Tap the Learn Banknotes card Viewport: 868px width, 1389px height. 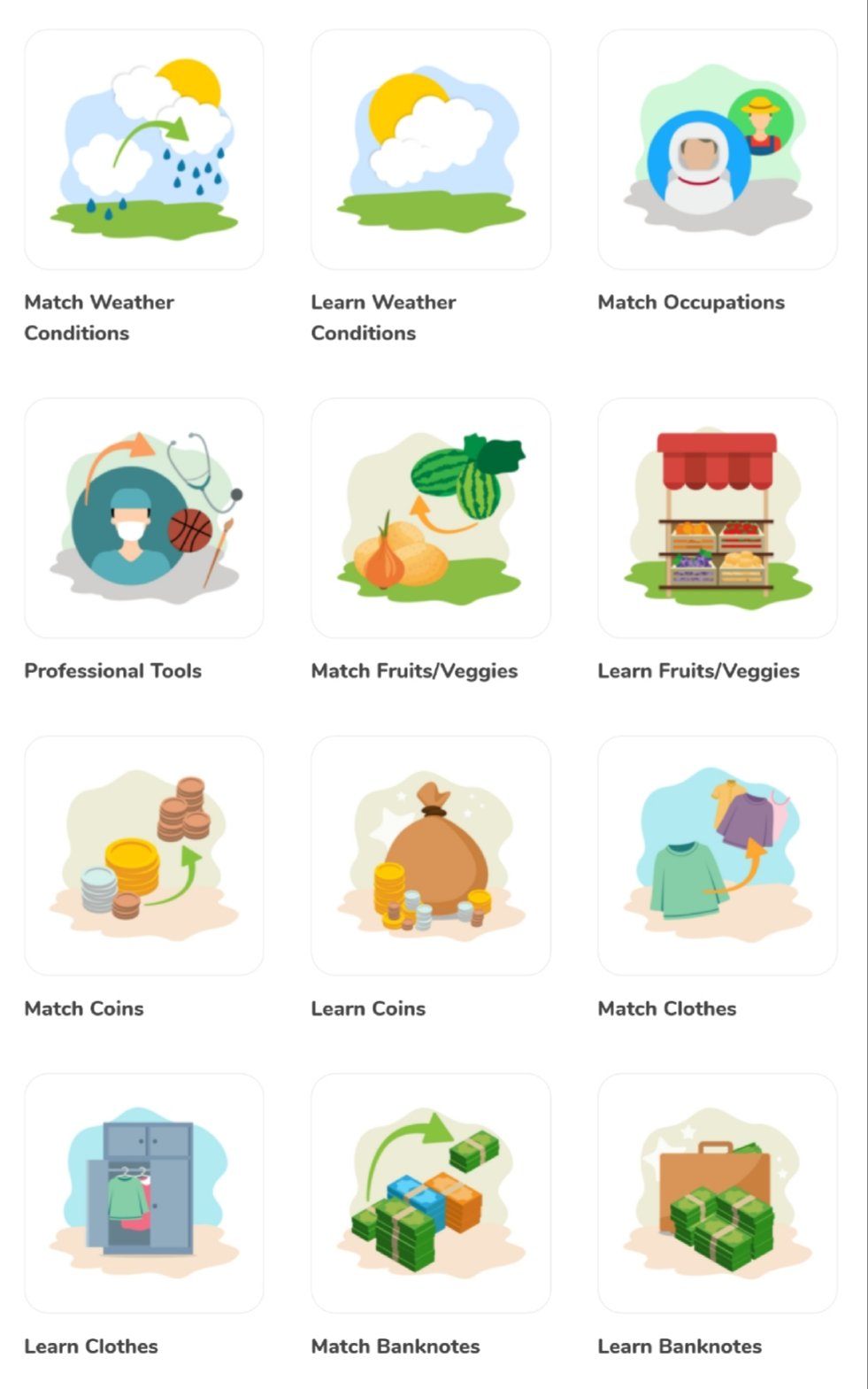pyautogui.click(x=717, y=1192)
